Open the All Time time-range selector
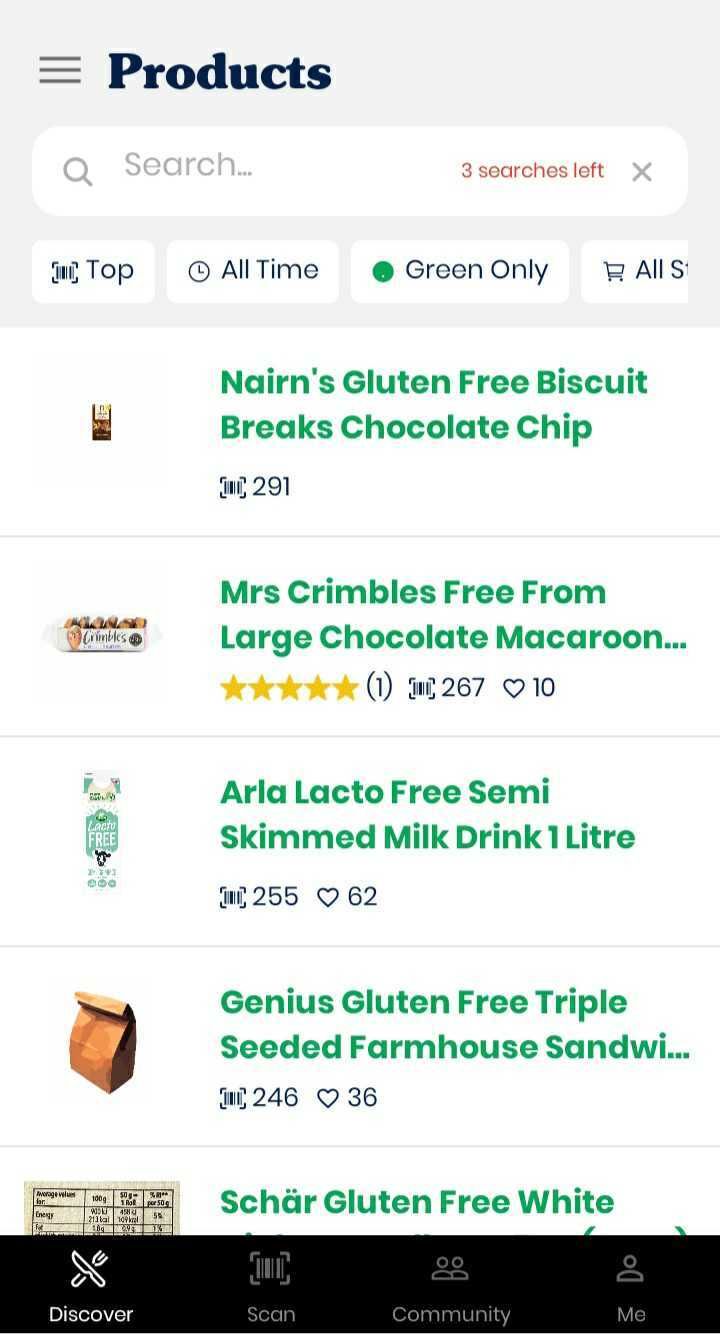Screen dimensions: 720x1334 tap(252, 270)
